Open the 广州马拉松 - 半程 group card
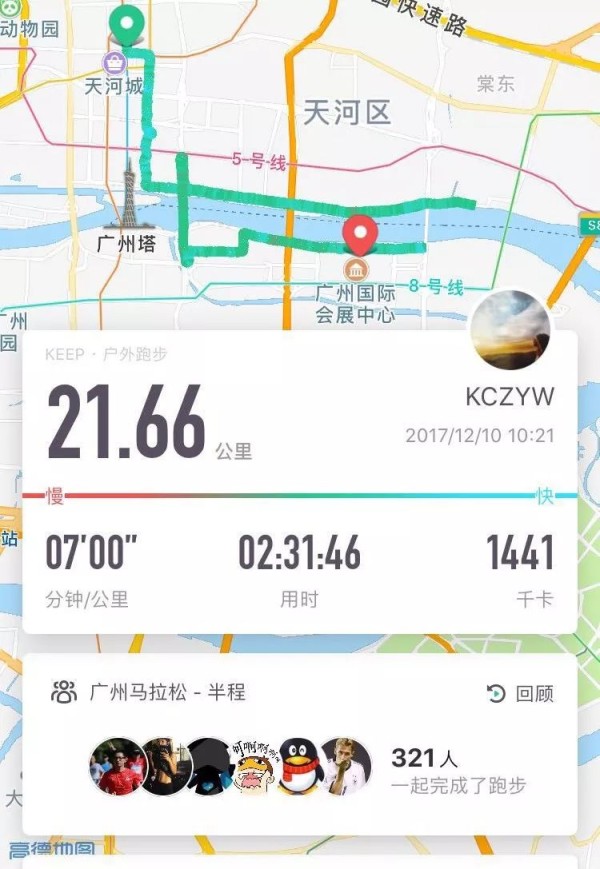 coord(167,692)
